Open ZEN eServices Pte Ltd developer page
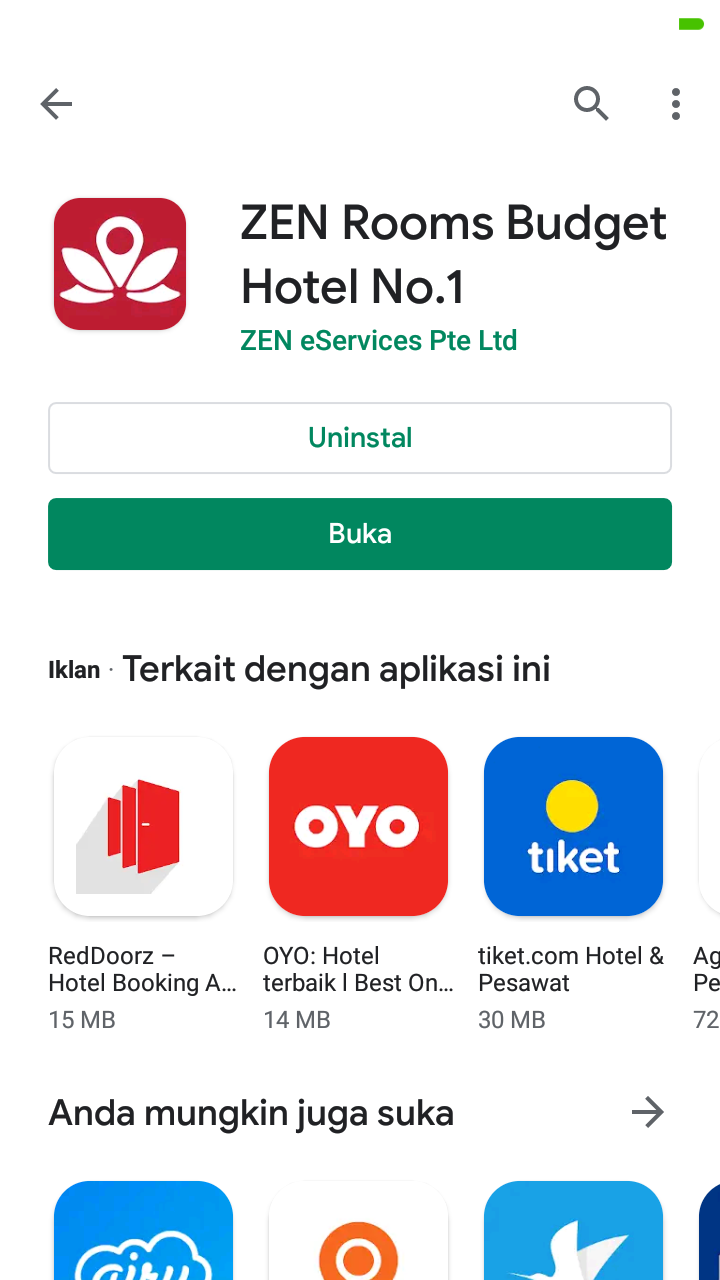Image resolution: width=720 pixels, height=1280 pixels. pos(379,341)
